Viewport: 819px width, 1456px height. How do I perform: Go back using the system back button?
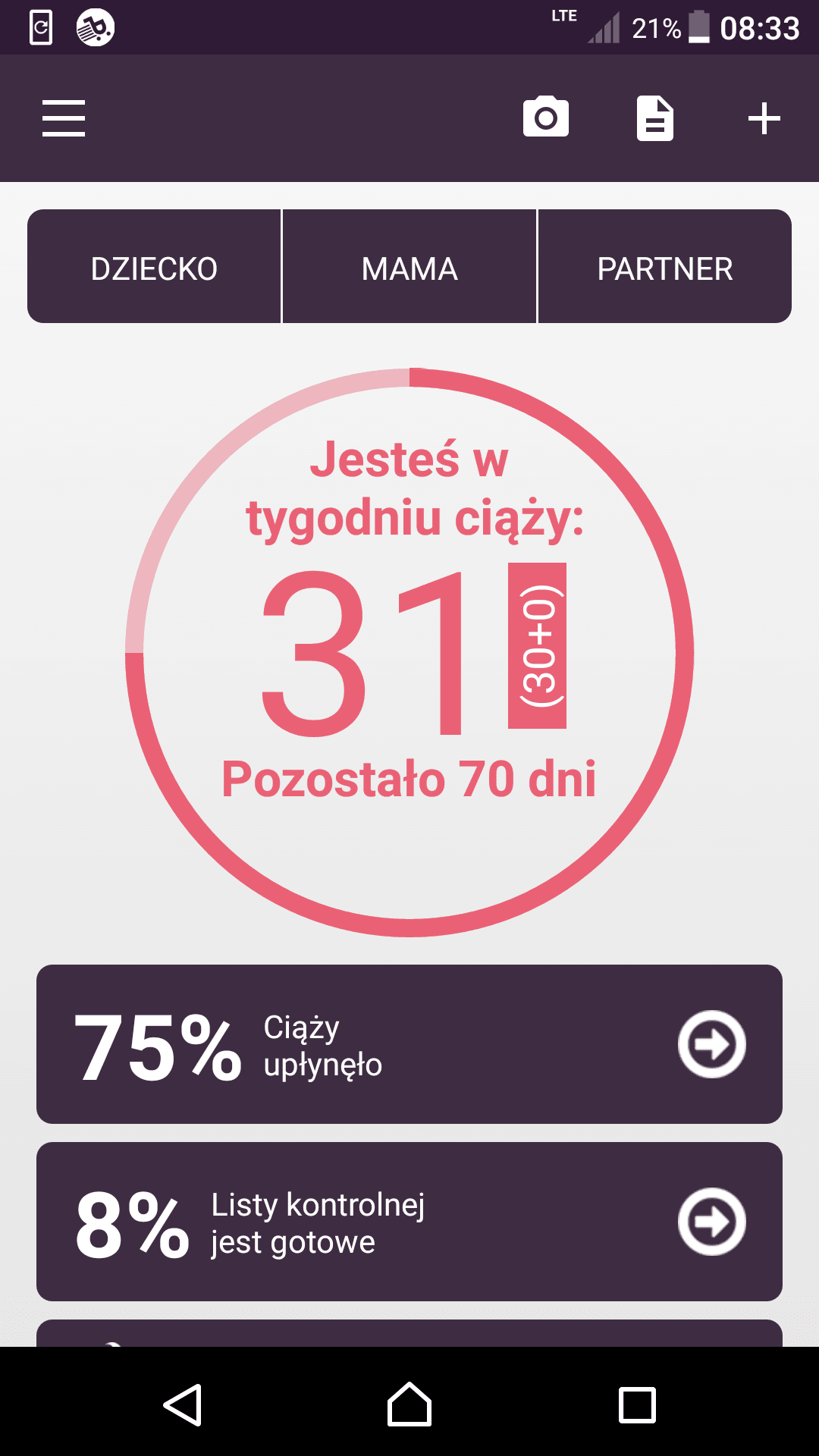[183, 1405]
